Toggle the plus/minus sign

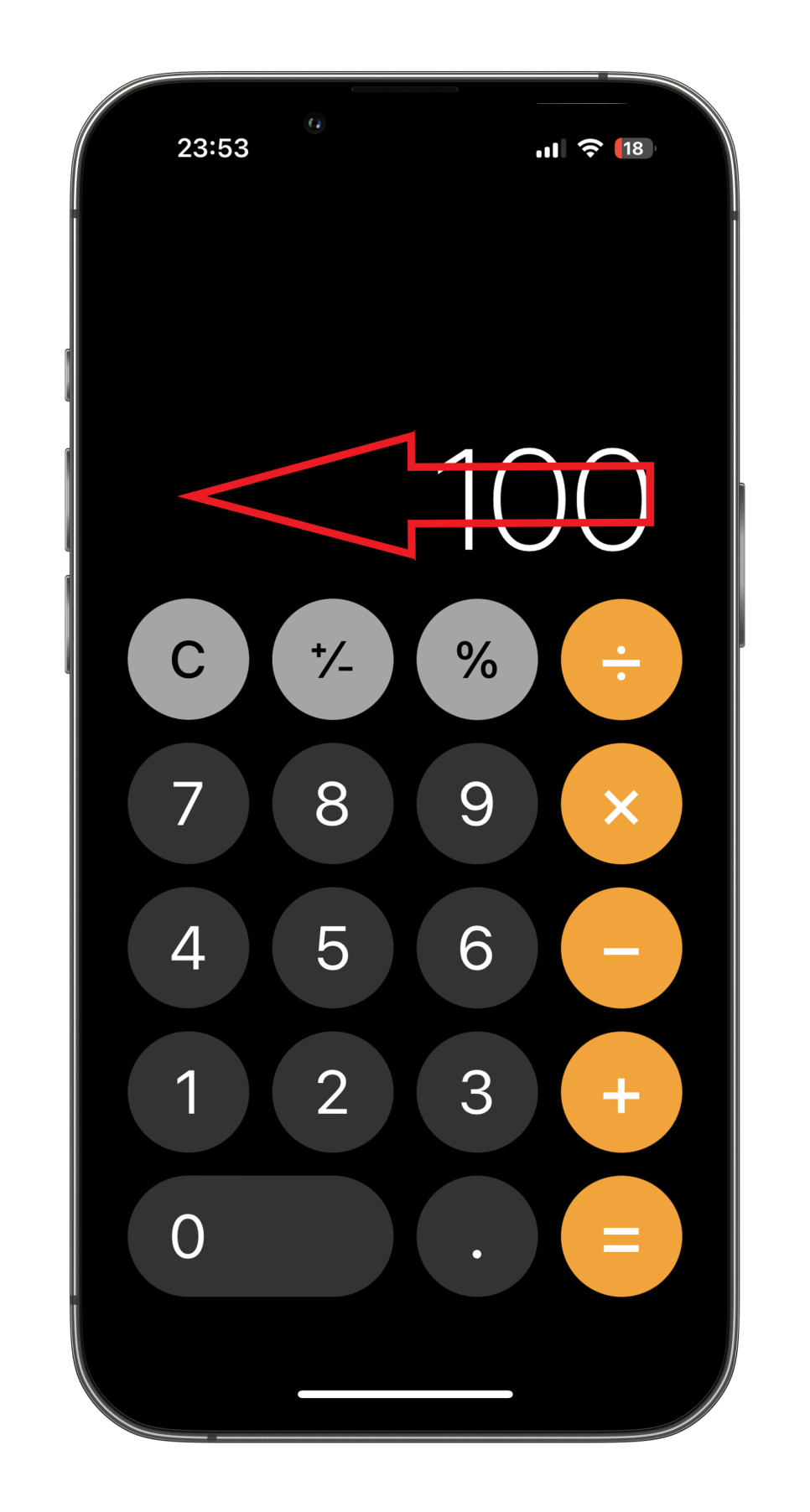332,659
